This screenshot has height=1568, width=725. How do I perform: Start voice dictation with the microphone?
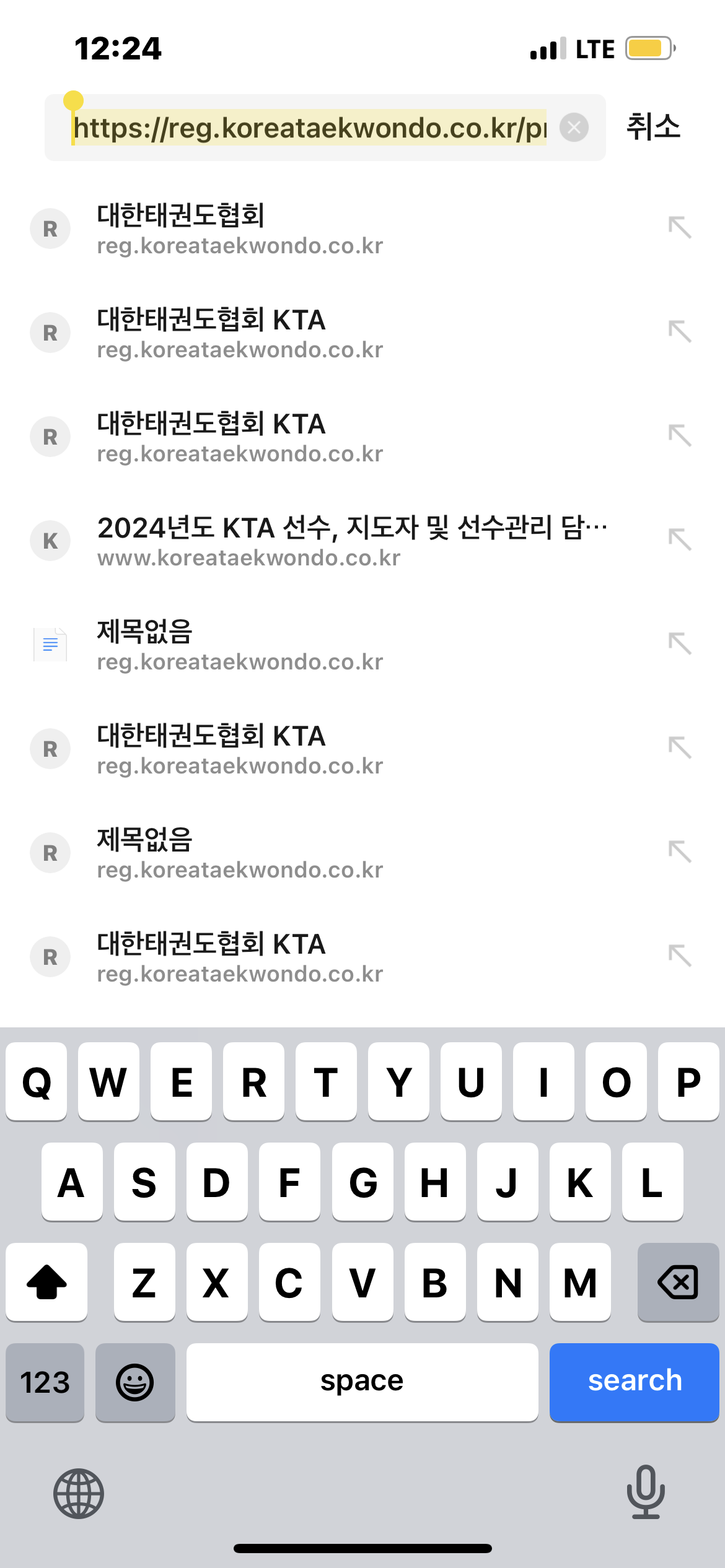coord(646,1492)
